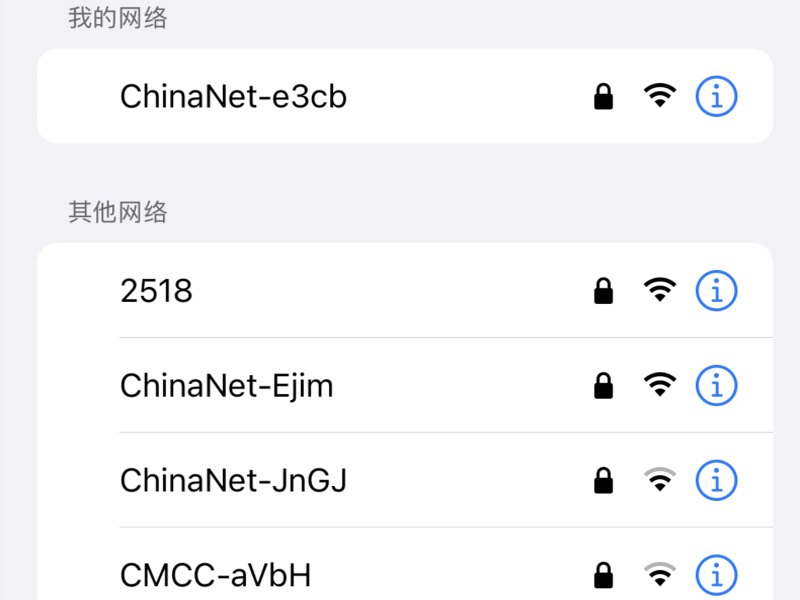The height and width of the screenshot is (600, 800).
Task: Show info for ChinaNet-JnGJ
Action: pos(716,481)
